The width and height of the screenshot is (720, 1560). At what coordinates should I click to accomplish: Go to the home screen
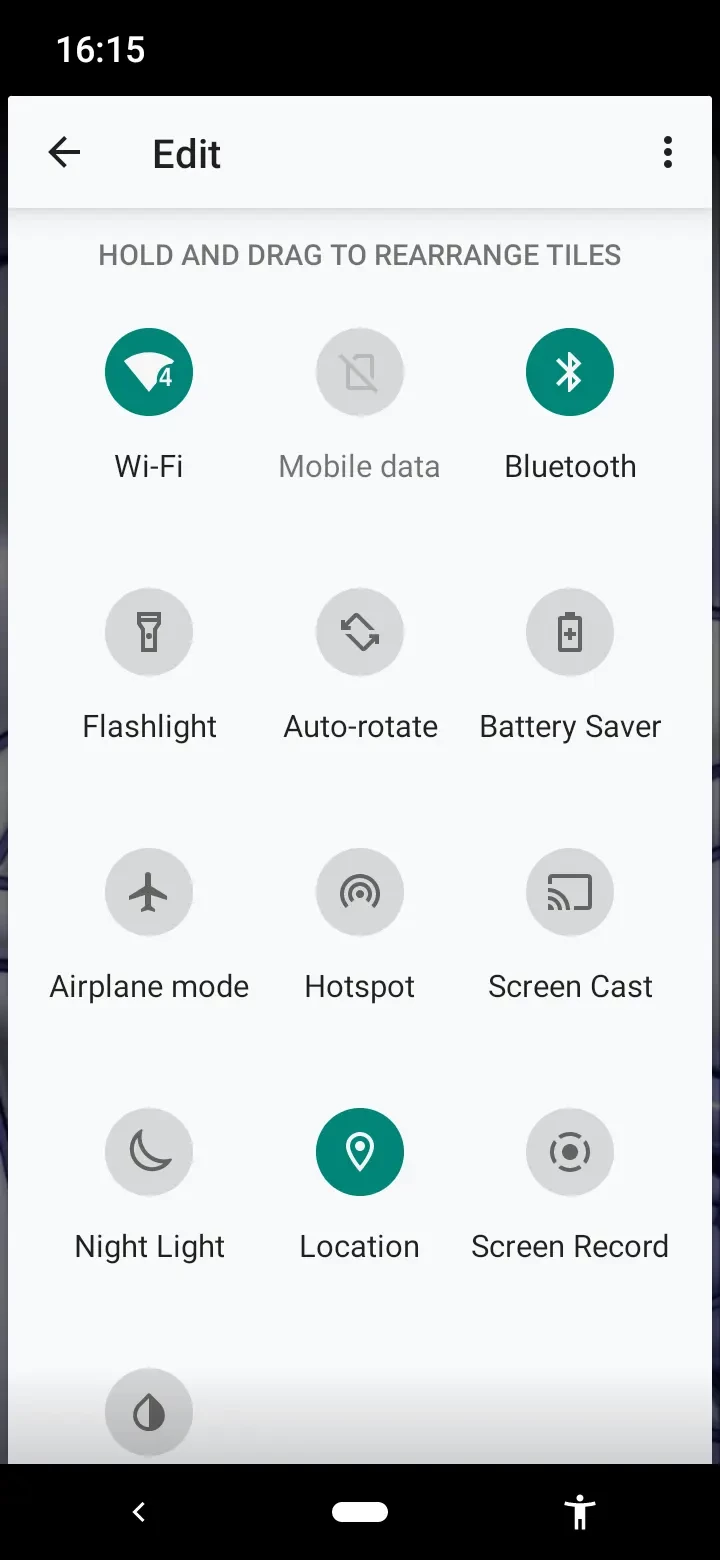click(x=360, y=1512)
